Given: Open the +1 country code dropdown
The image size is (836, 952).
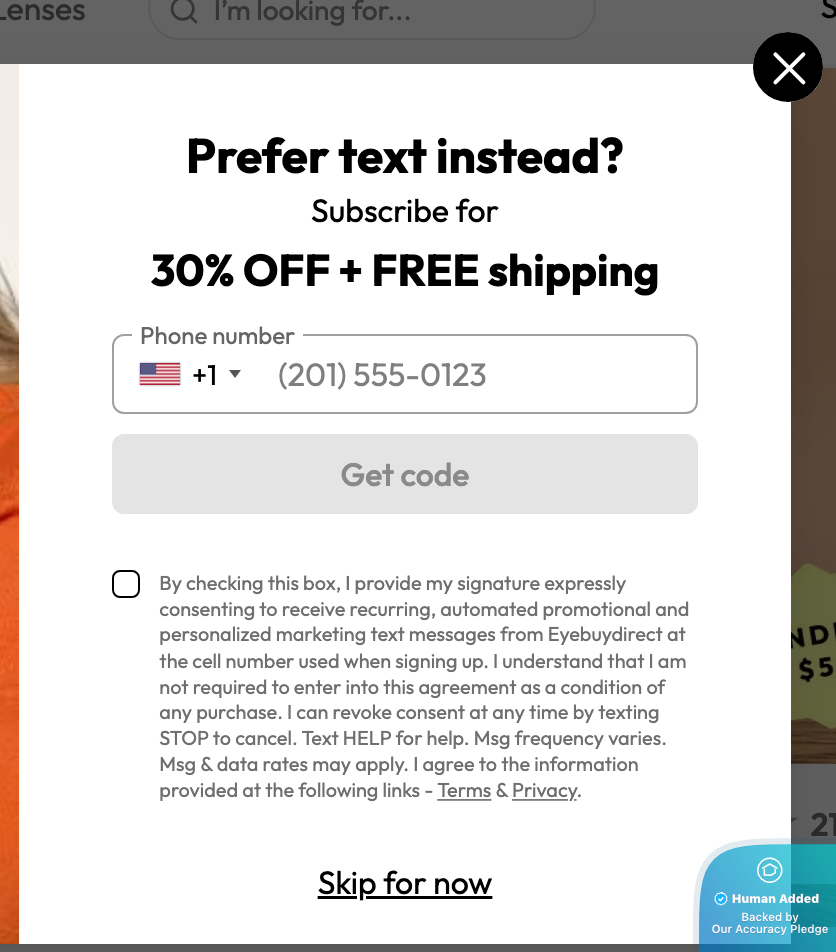Looking at the screenshot, I should pos(192,375).
